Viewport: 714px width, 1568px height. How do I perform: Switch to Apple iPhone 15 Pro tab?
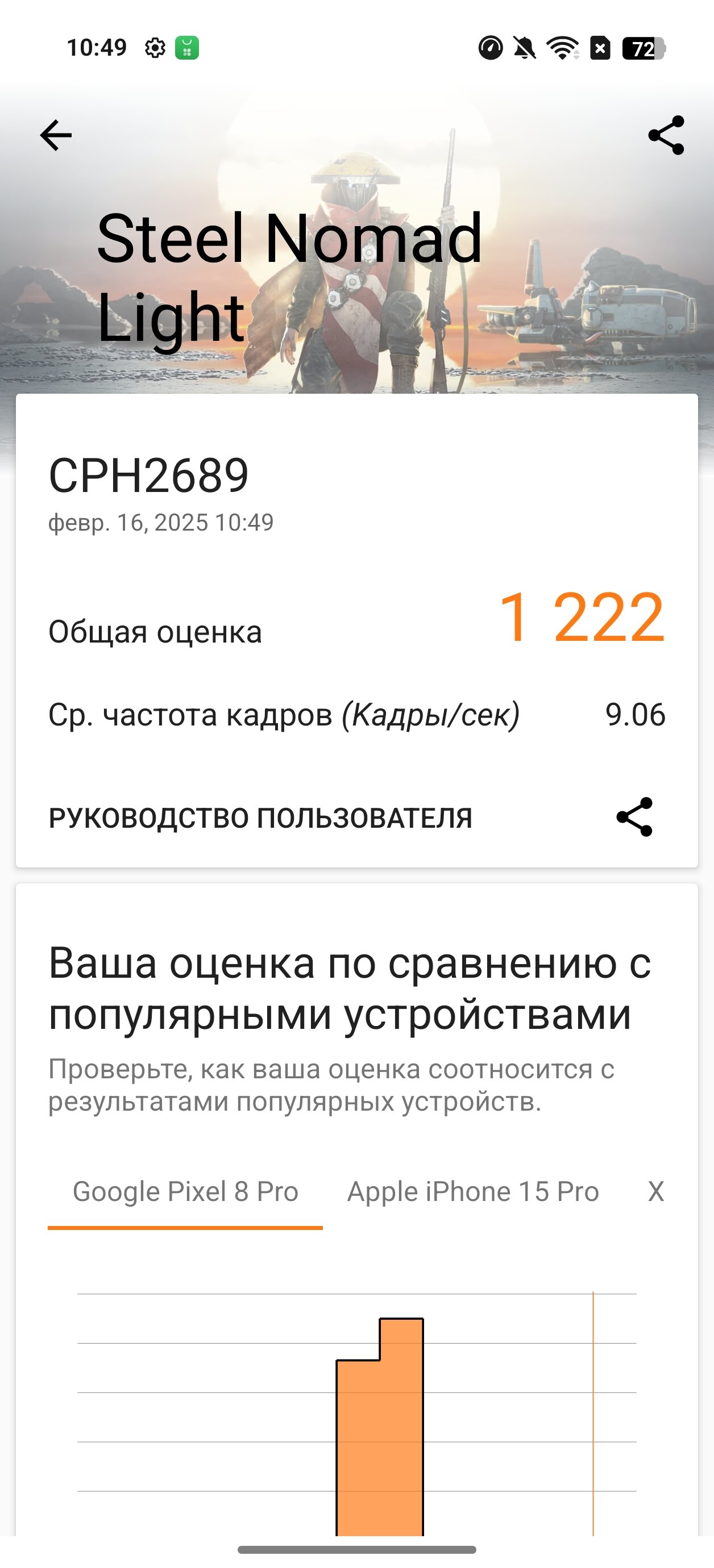473,1191
